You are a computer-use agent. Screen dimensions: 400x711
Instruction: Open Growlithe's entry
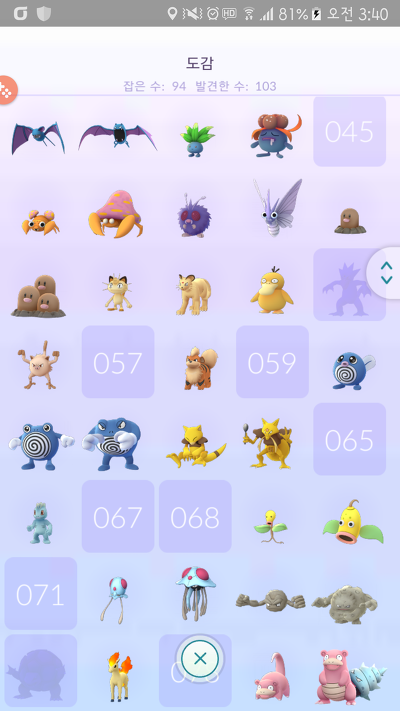(200, 368)
